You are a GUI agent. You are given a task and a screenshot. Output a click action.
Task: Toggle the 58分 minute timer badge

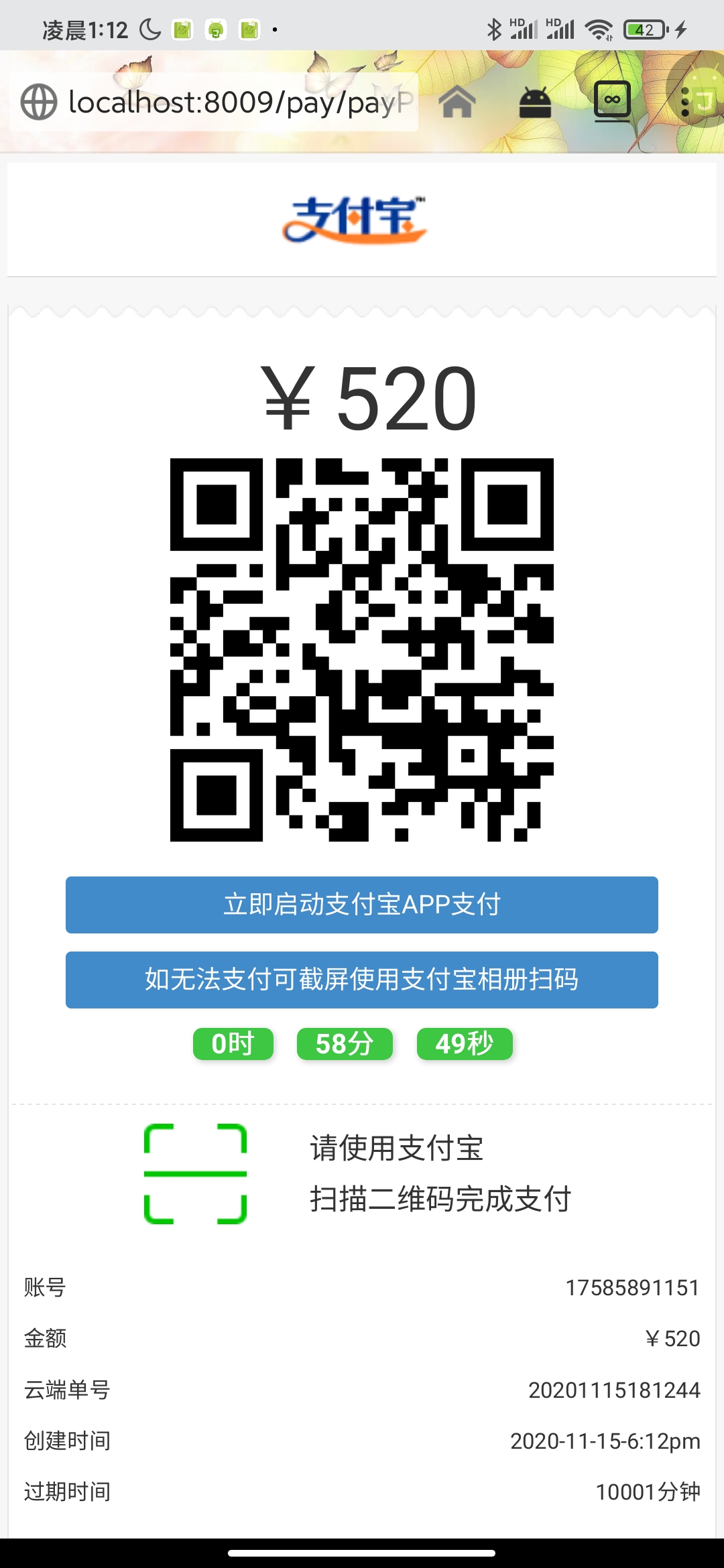tap(345, 1043)
